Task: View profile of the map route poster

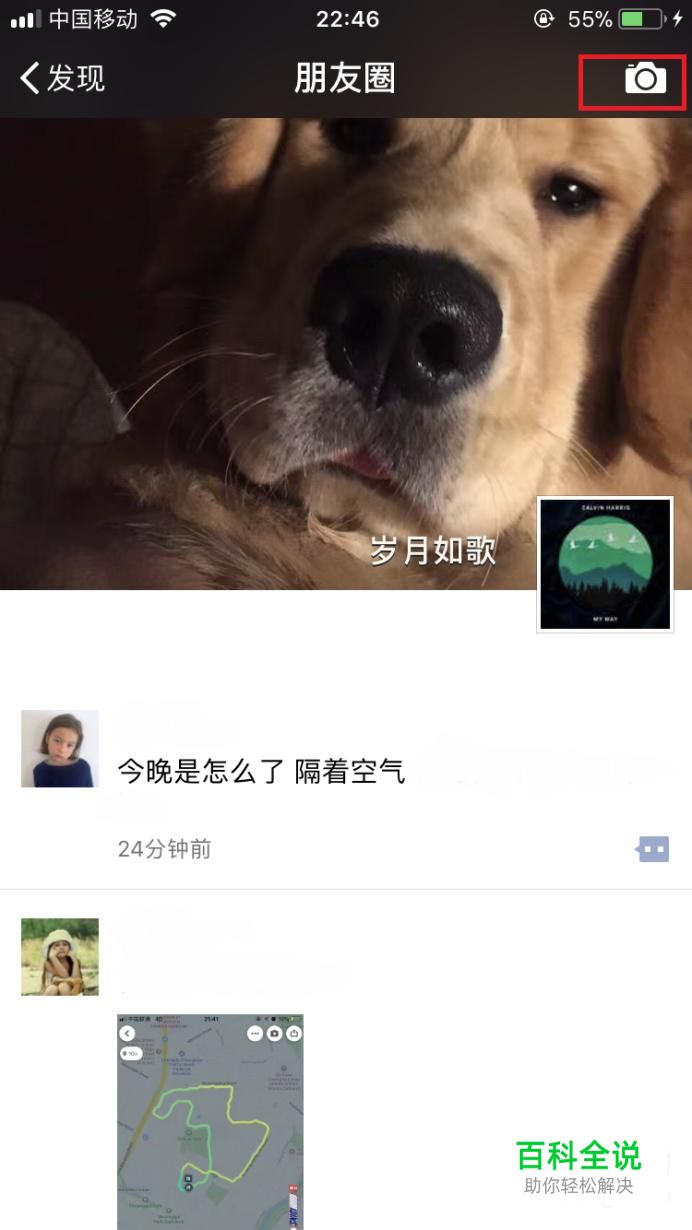Action: click(60, 956)
